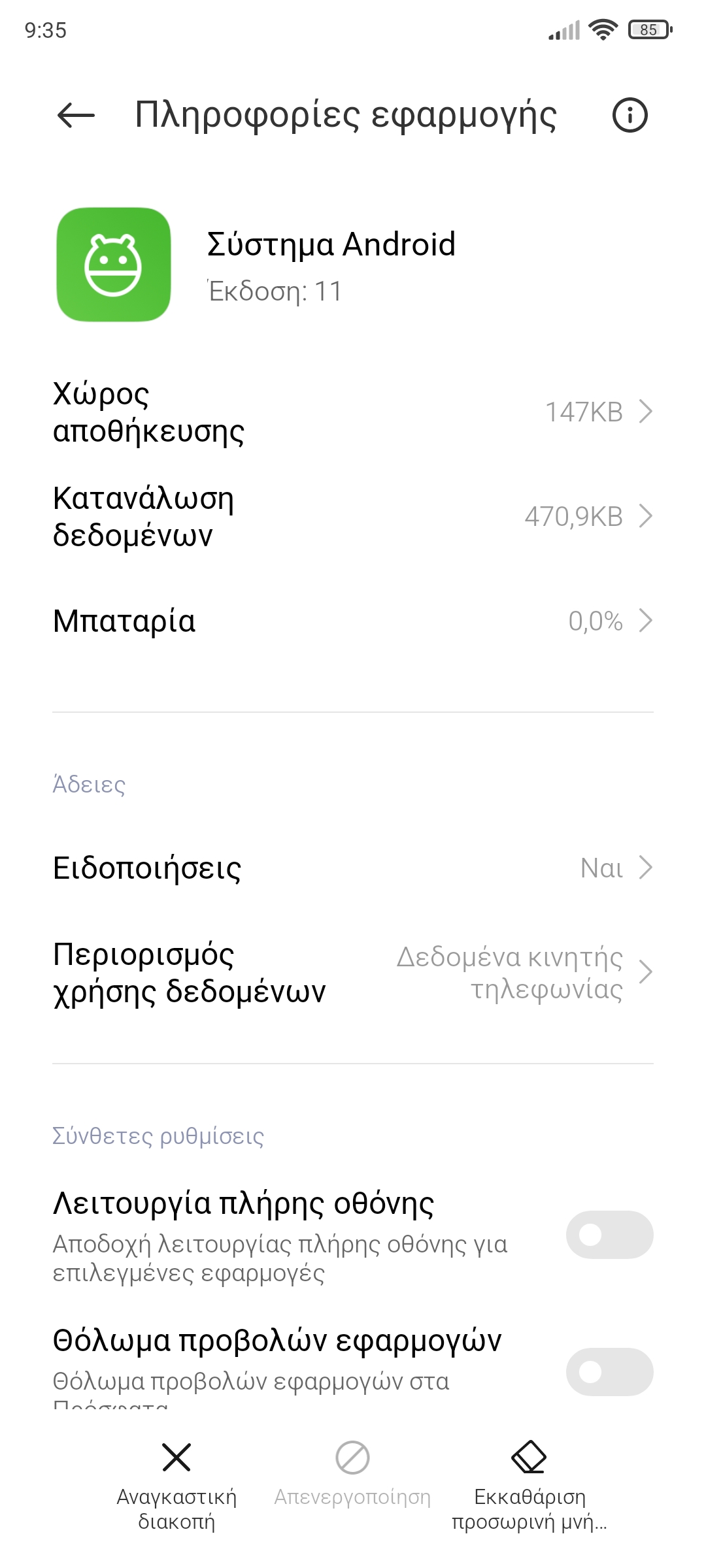The image size is (706, 1568).
Task: Open the Μπαταρία battery row
Action: tap(353, 621)
